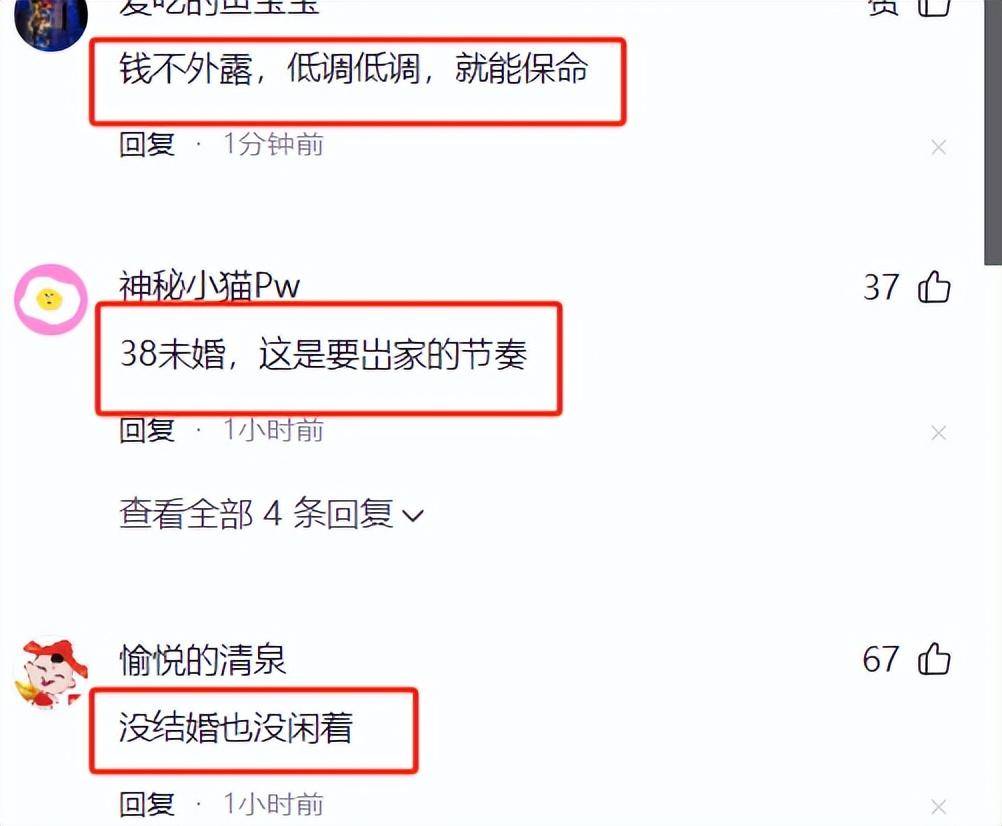Like the comment by 愉悦的清泉
Image resolution: width=1002 pixels, height=826 pixels.
pos(935,659)
